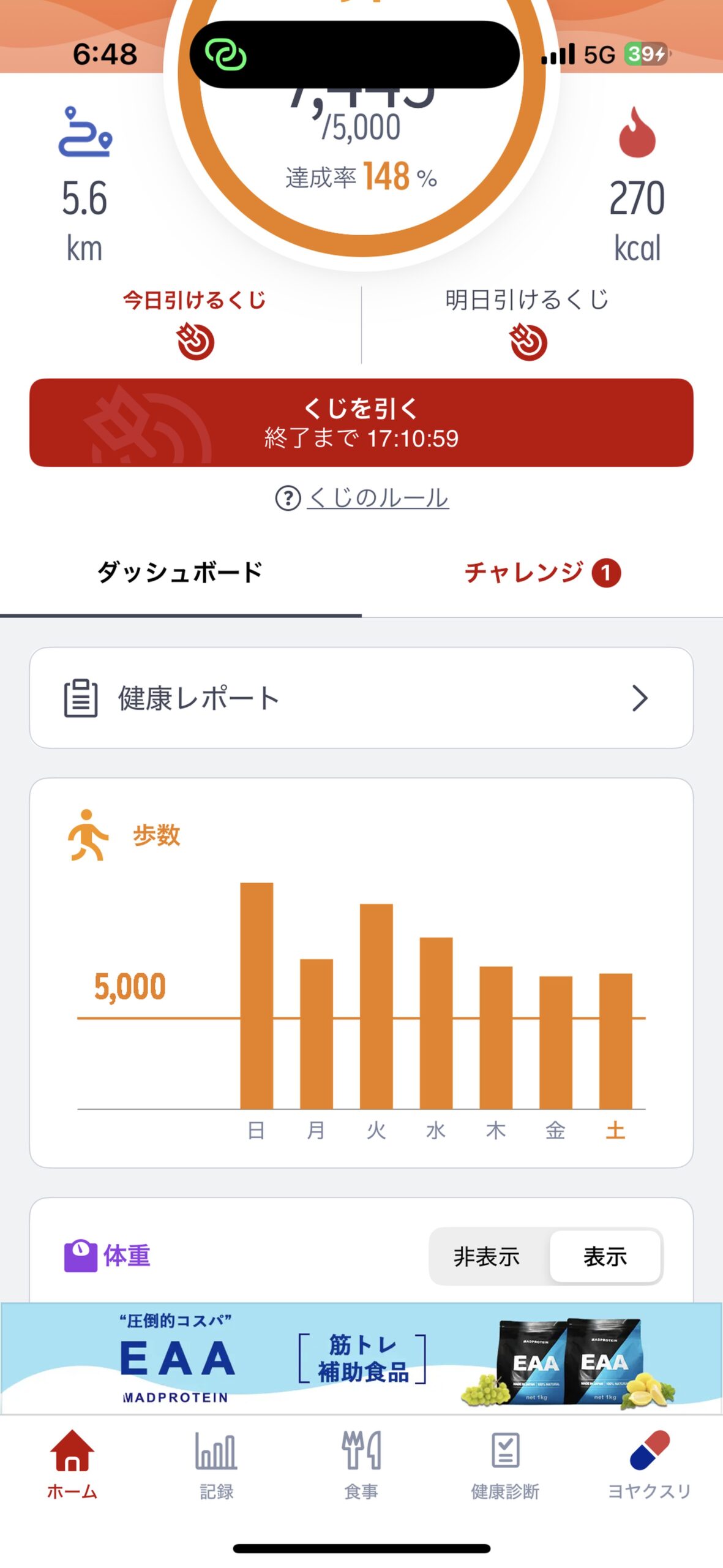Image resolution: width=723 pixels, height=1568 pixels.
Task: Tap the くじを引く button
Action: [361, 423]
